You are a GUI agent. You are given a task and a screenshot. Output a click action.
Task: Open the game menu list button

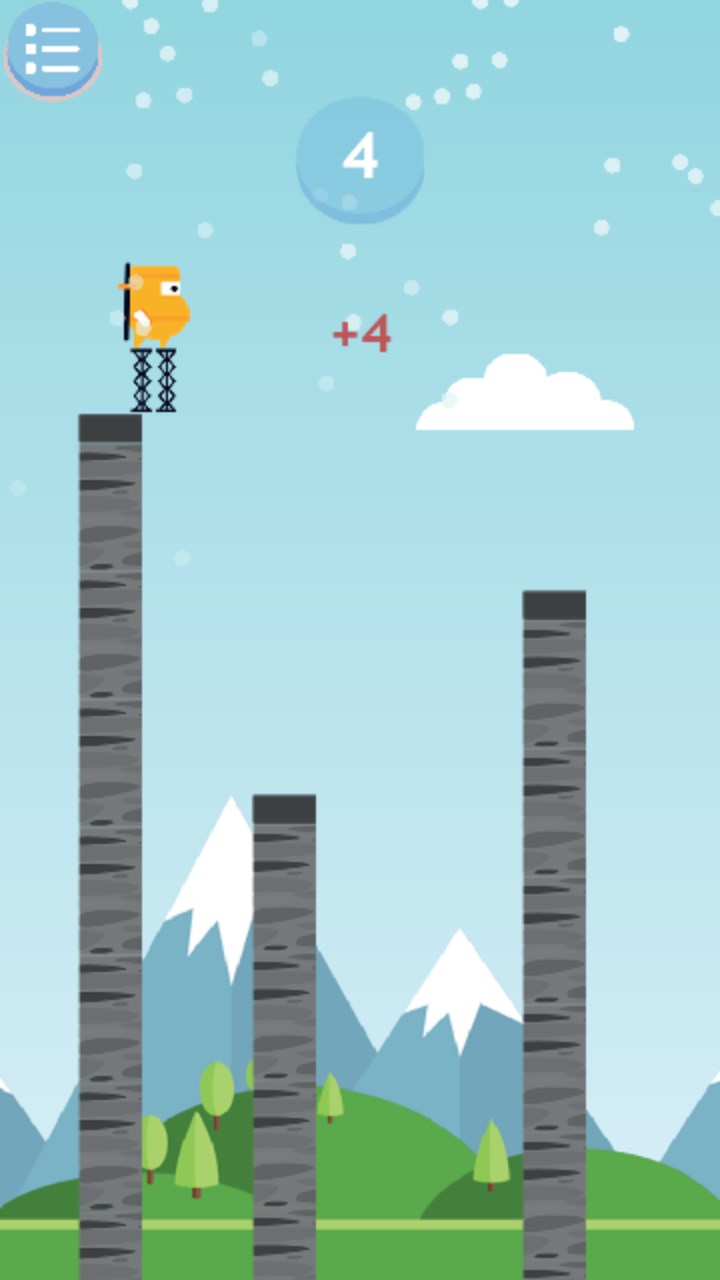52,48
